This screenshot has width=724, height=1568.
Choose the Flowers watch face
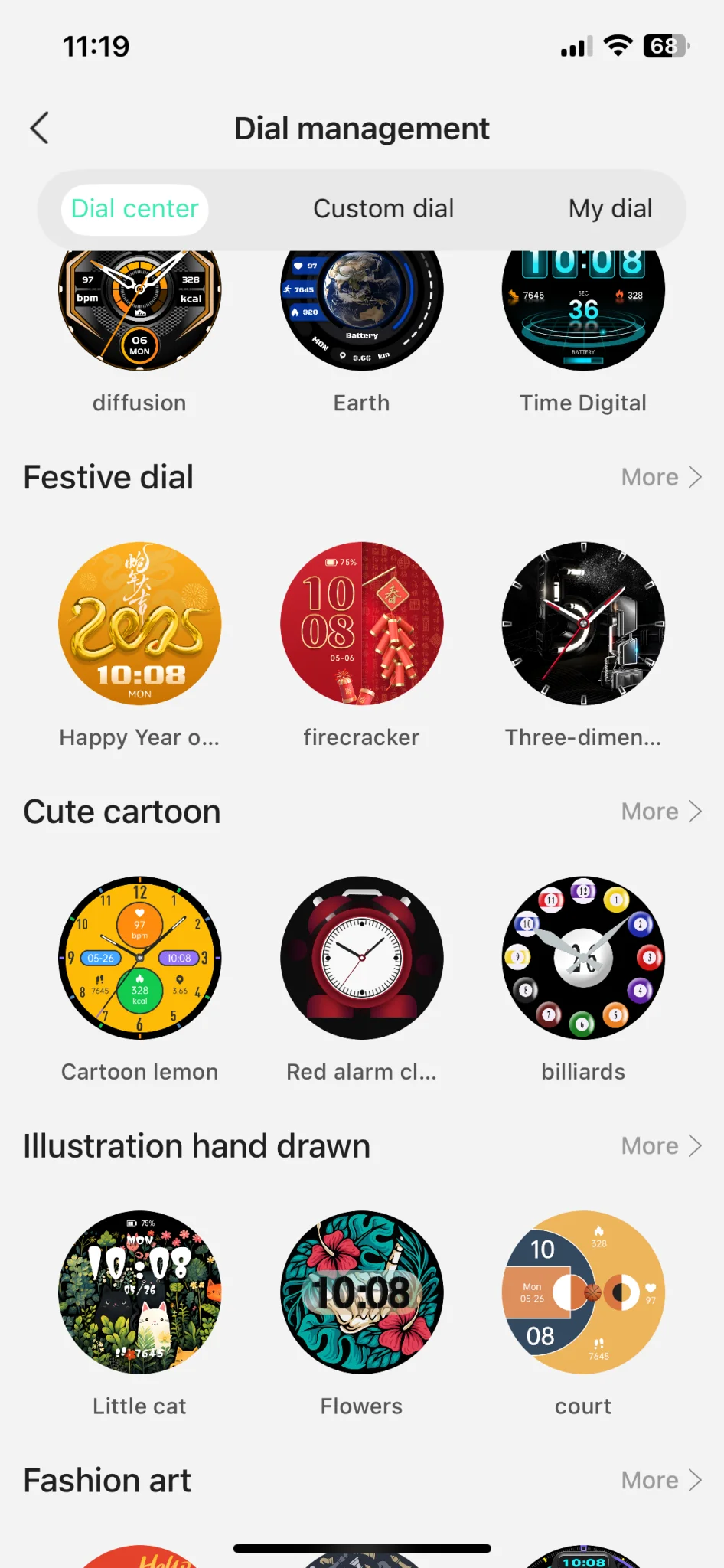pos(362,1292)
